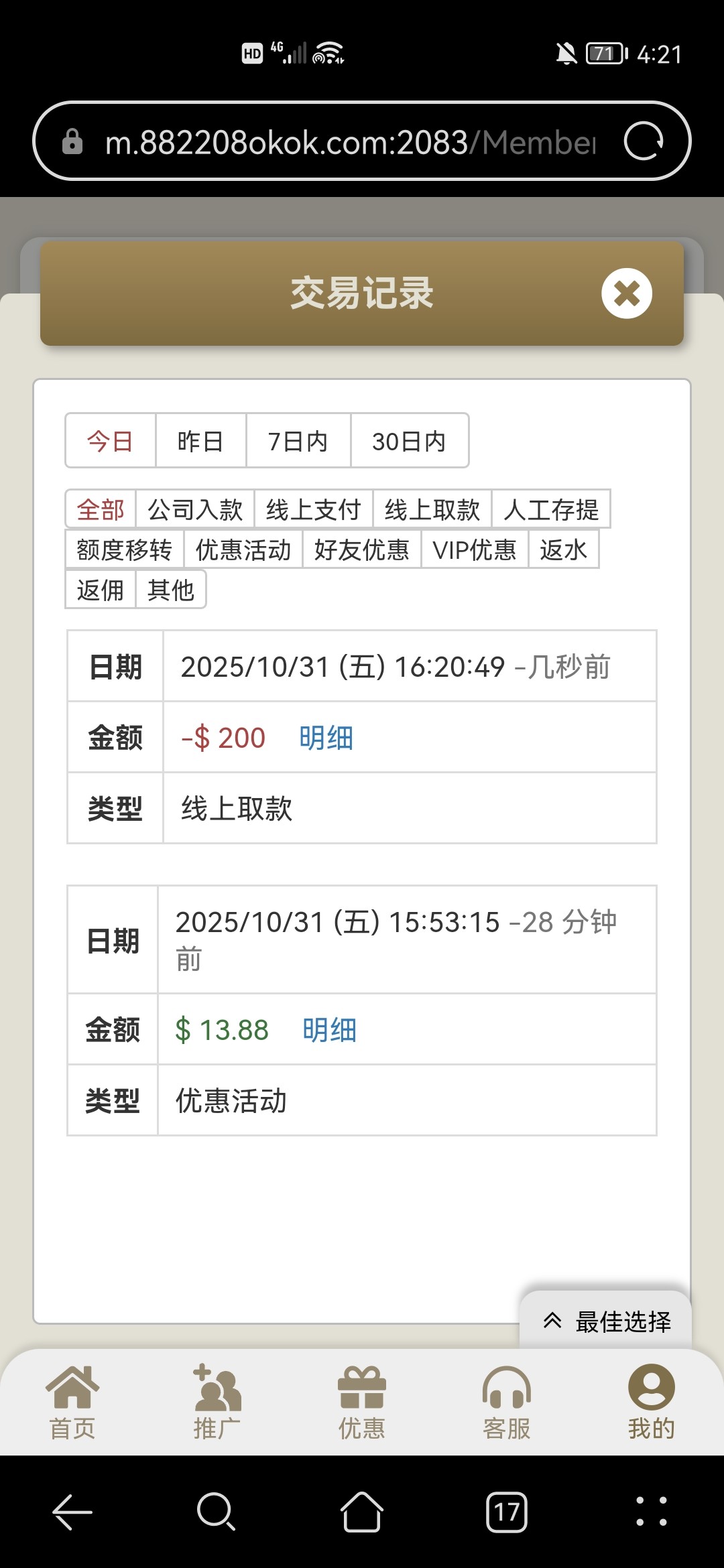Screen dimensions: 724x1568
Task: Toggle the 线上取款 transaction filter
Action: coord(433,509)
